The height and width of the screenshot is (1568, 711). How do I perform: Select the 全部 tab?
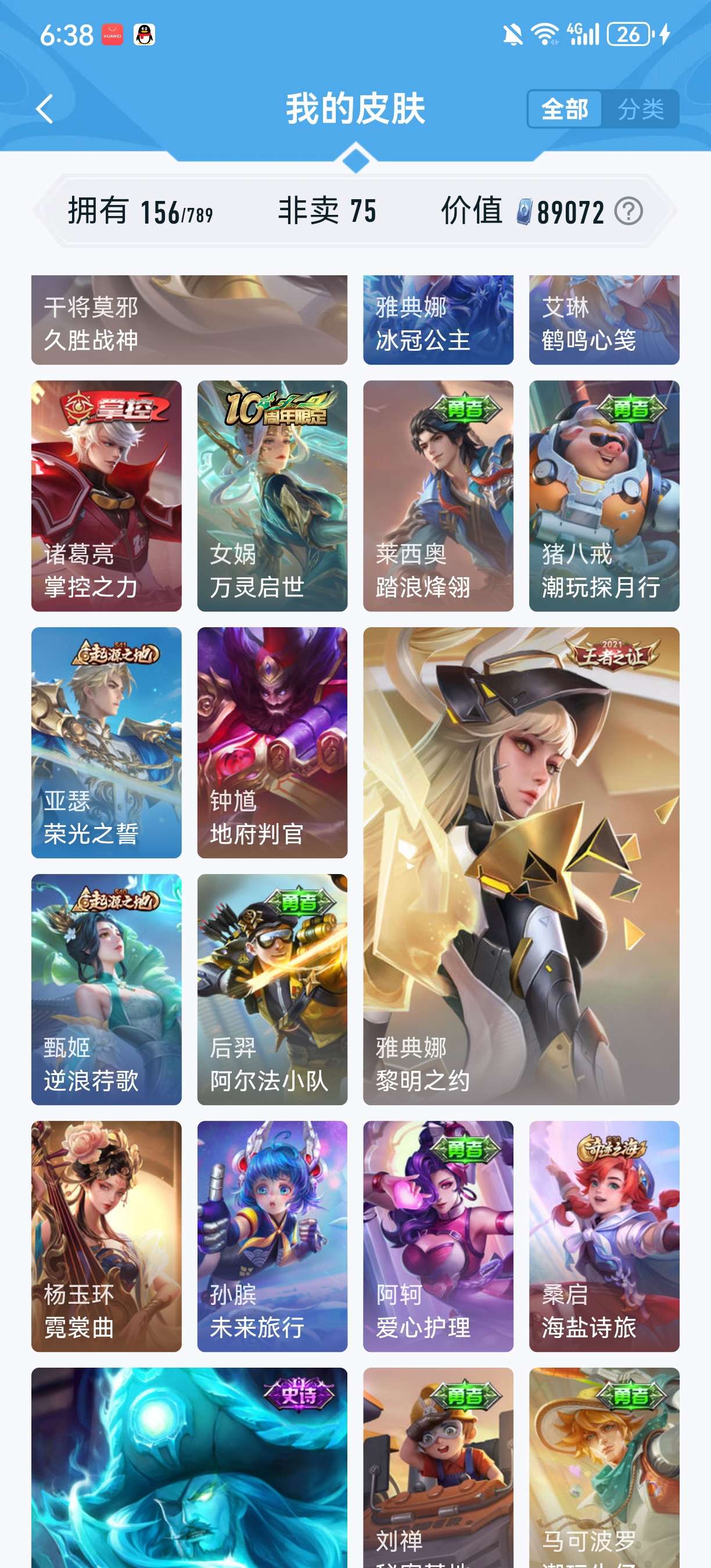(565, 109)
